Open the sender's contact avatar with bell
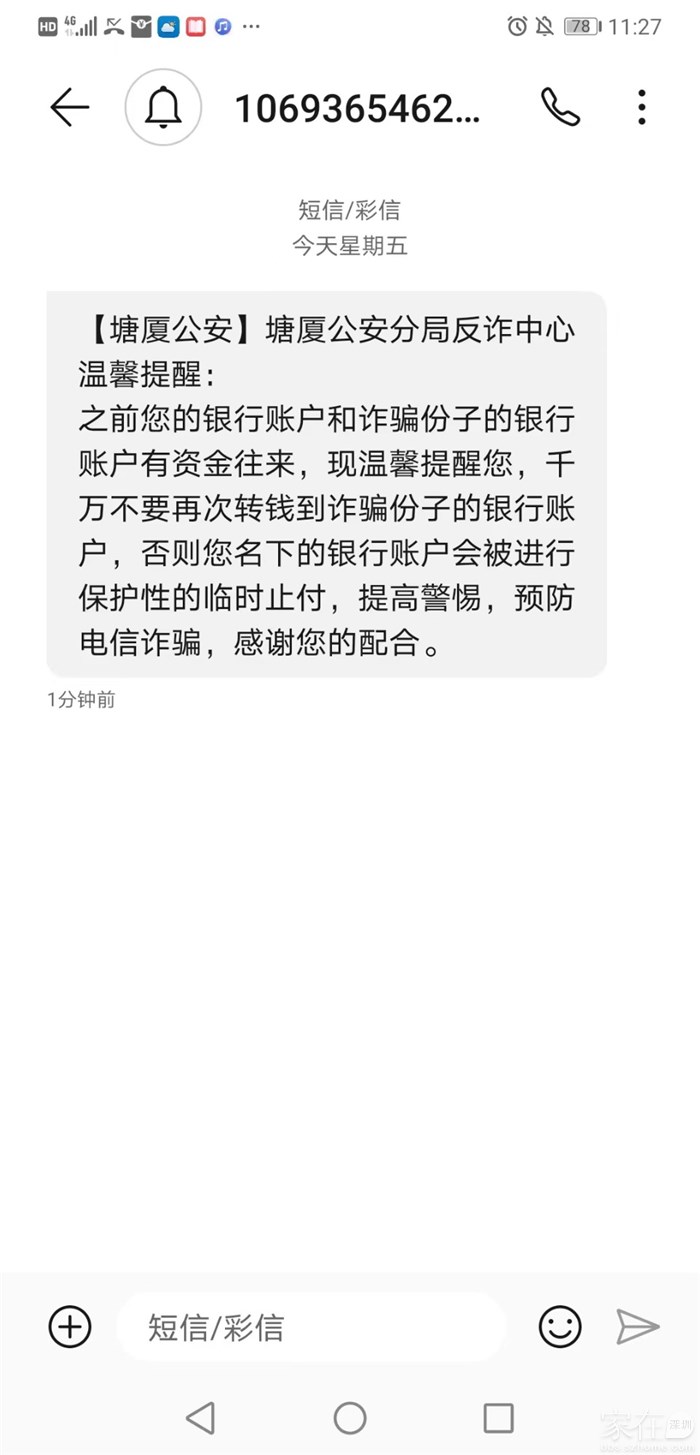 click(163, 108)
